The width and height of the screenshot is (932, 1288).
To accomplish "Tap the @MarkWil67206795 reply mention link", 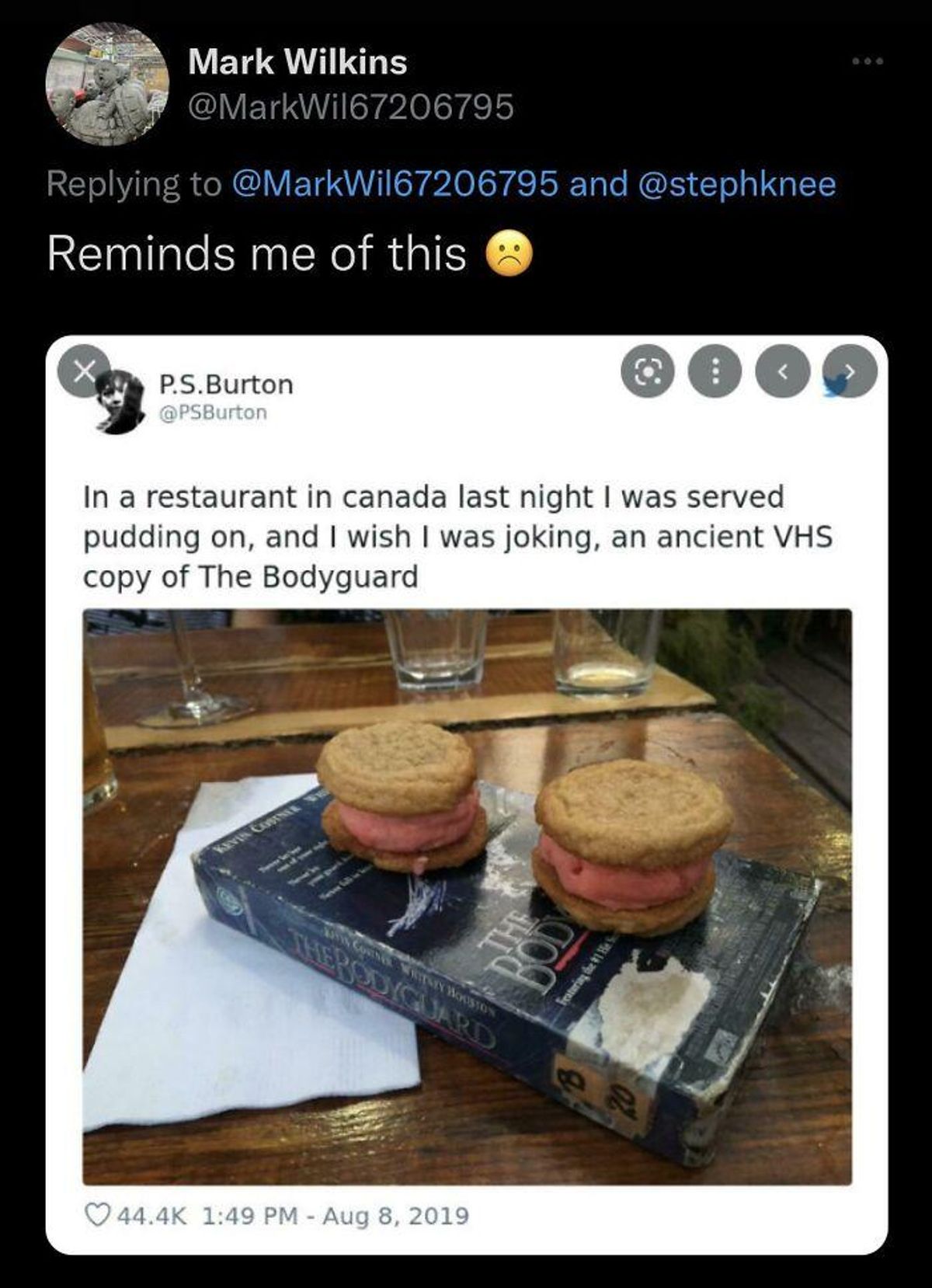I will [394, 184].
